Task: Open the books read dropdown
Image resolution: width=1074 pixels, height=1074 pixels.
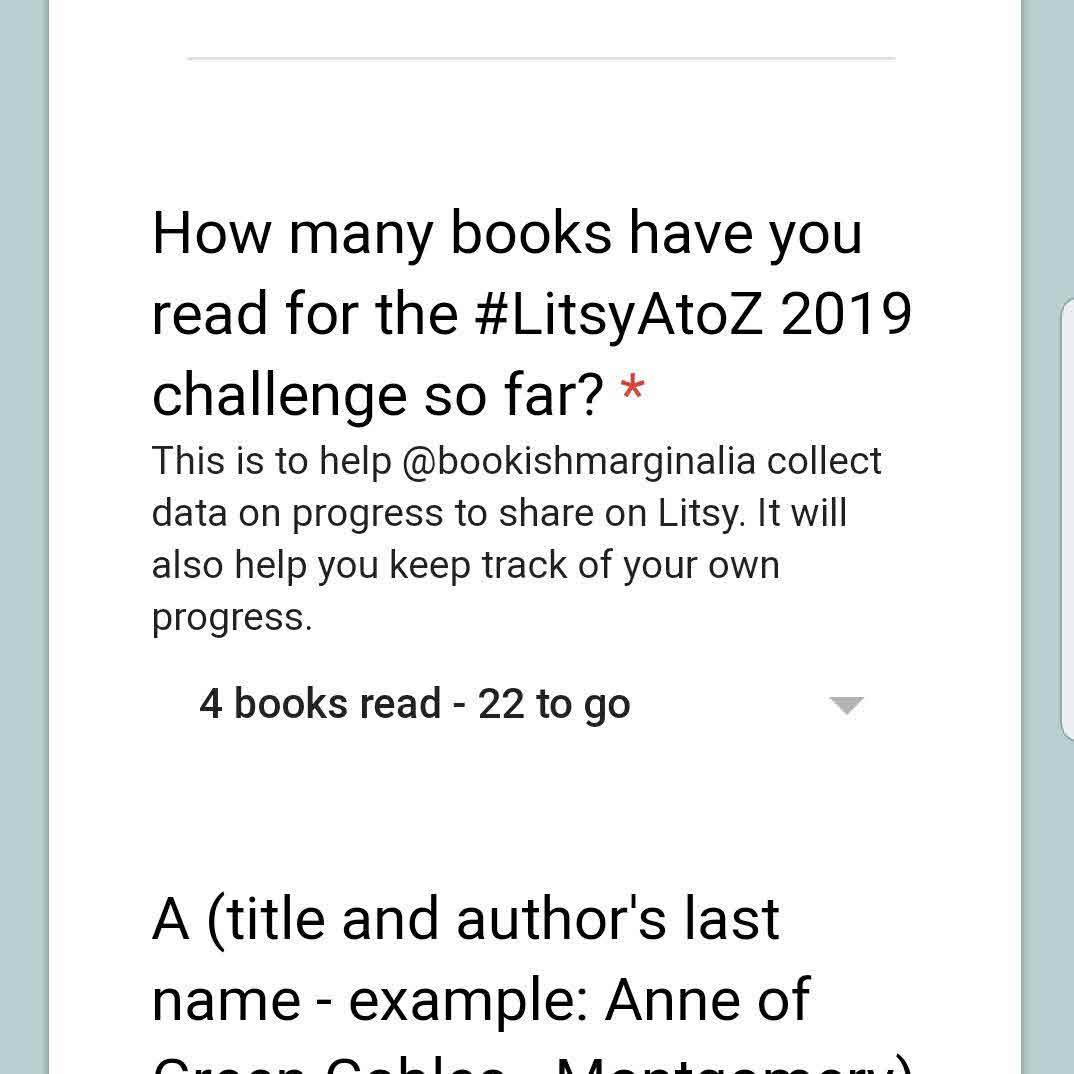Action: (530, 705)
